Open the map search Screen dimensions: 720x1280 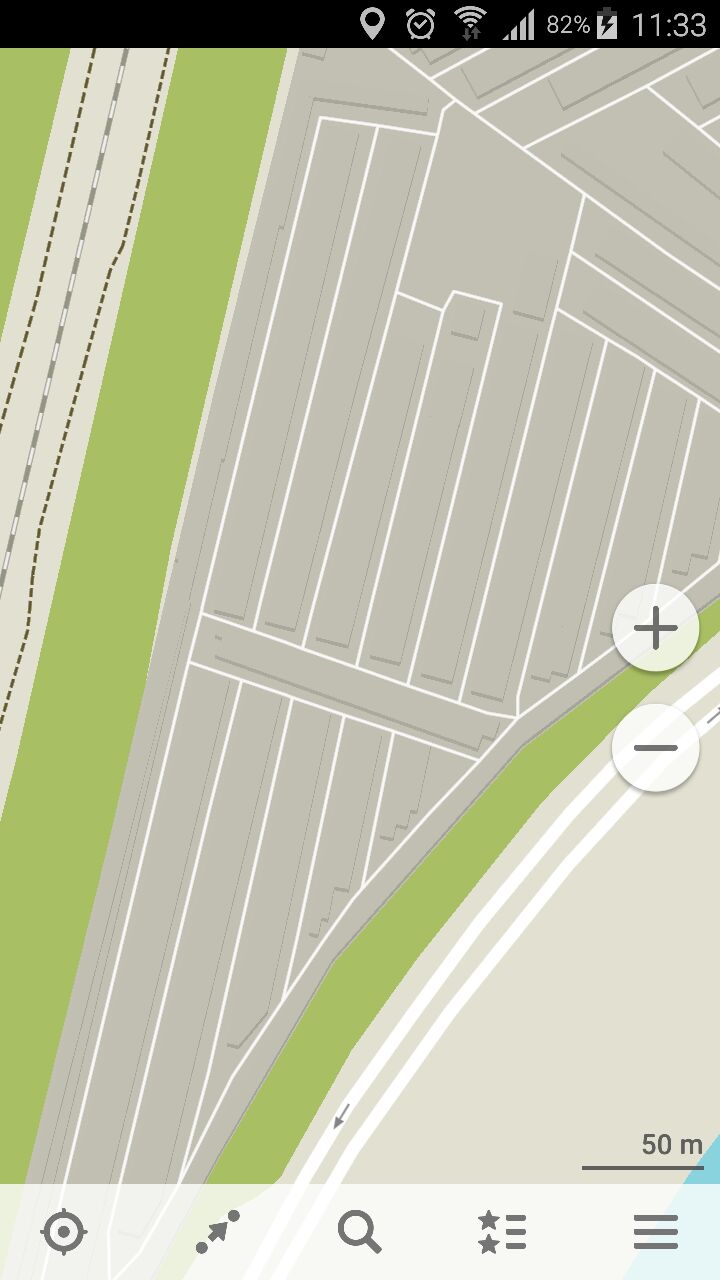point(359,1232)
